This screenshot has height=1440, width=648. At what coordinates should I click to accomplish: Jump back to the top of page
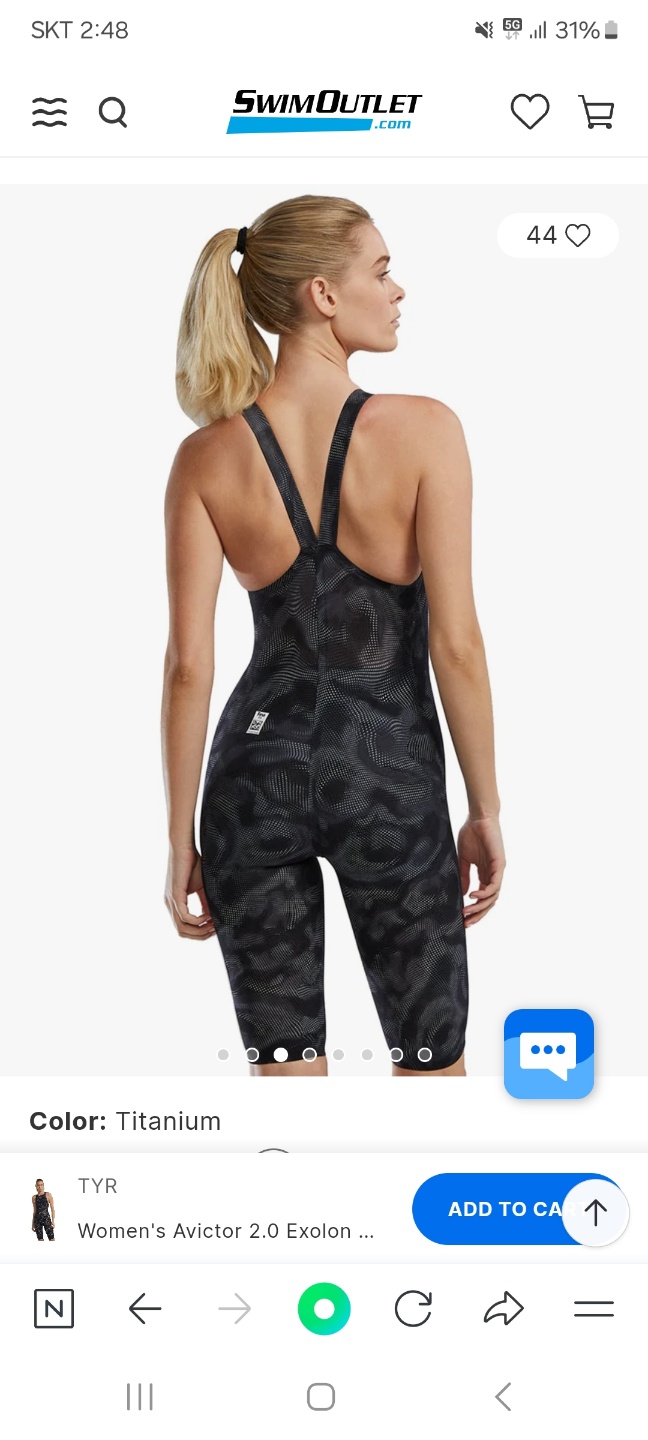pos(595,1213)
